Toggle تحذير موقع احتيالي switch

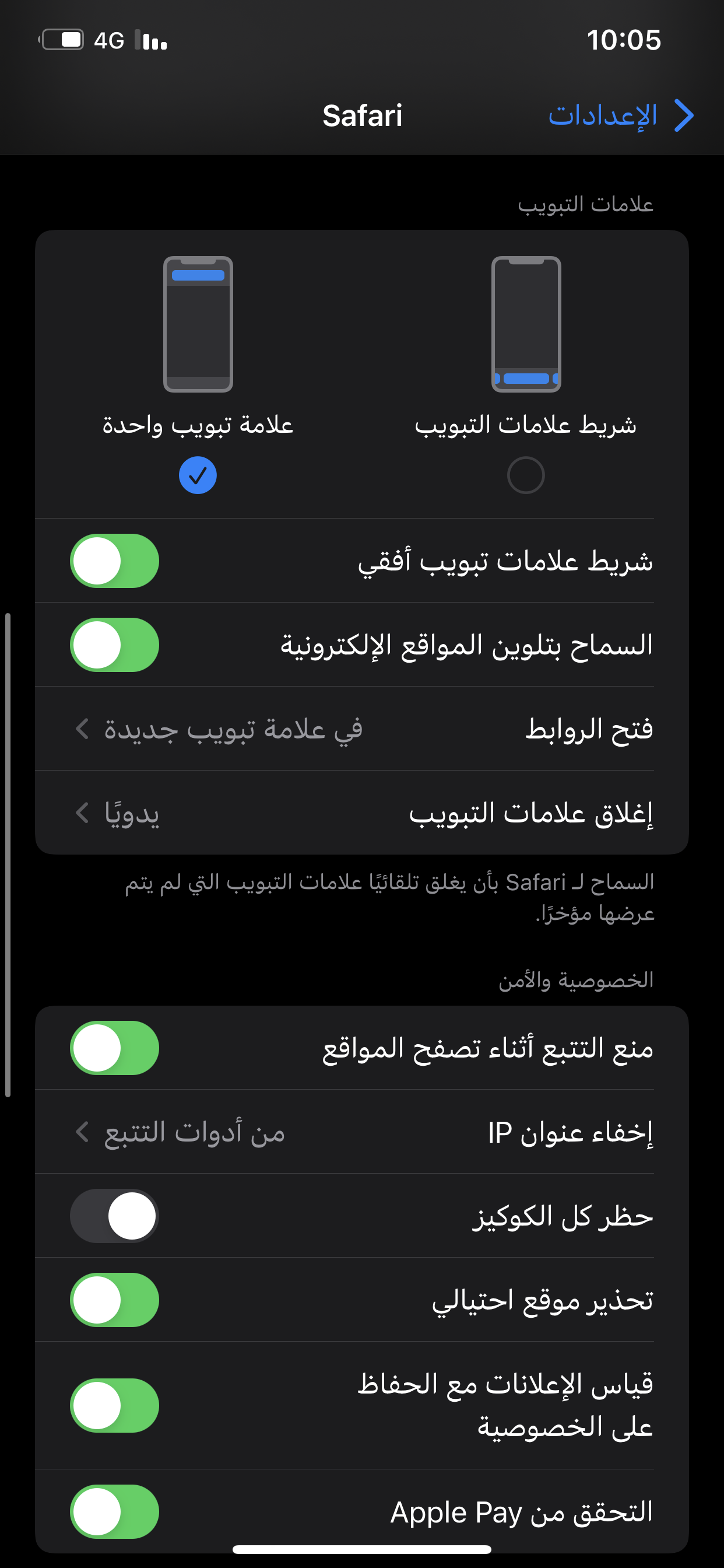pyautogui.click(x=114, y=1300)
